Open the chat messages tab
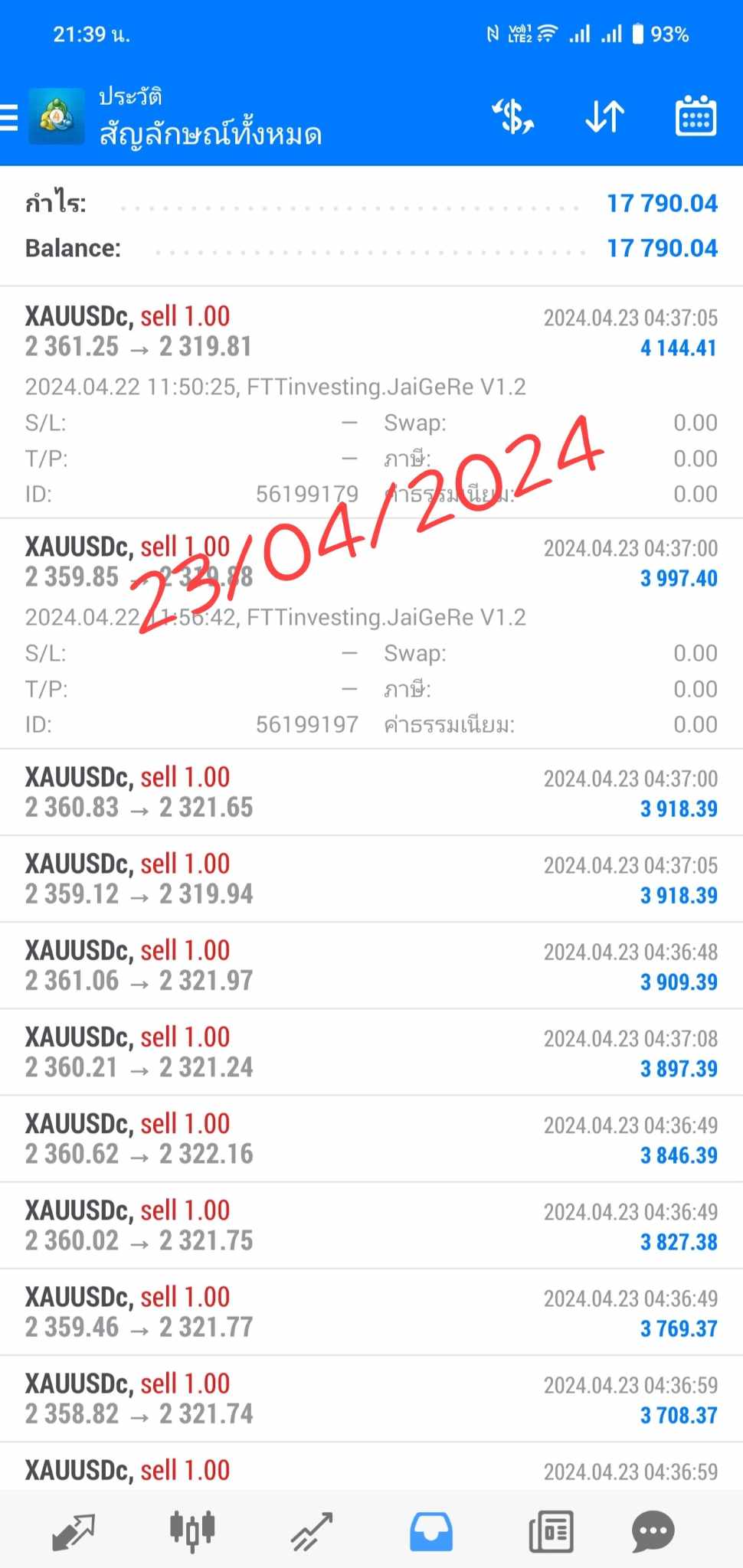This screenshot has width=743, height=1568. pos(653,1532)
